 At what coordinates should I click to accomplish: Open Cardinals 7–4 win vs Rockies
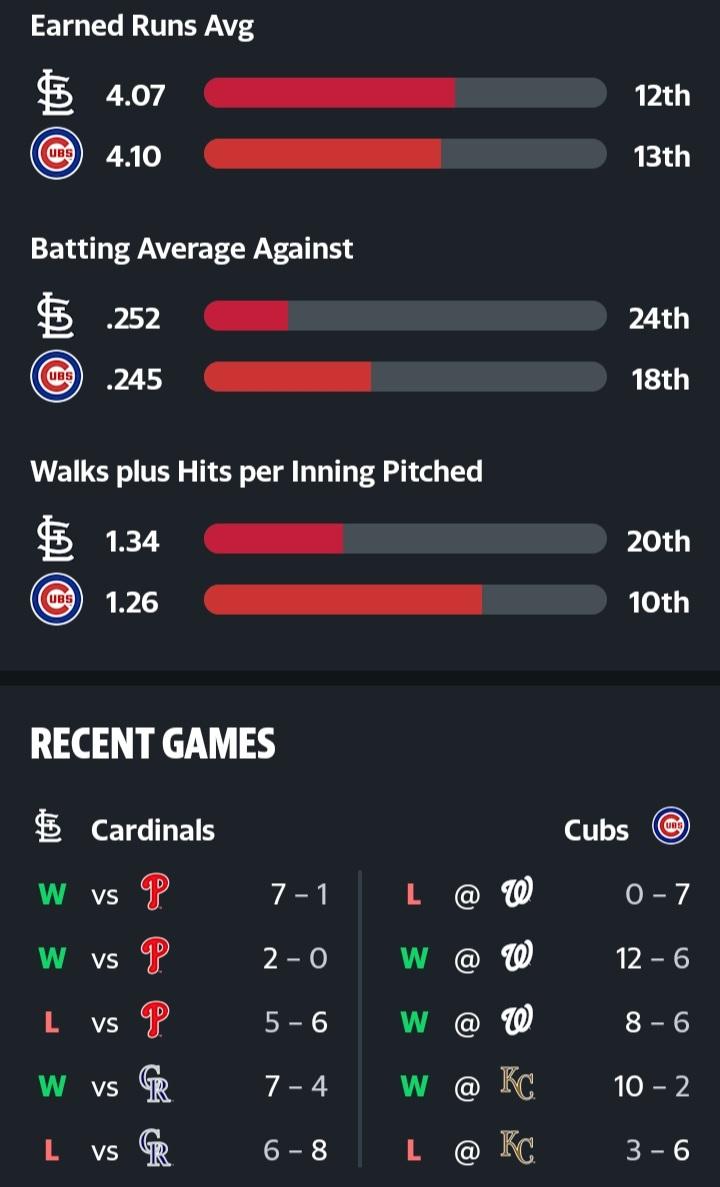point(182,1086)
